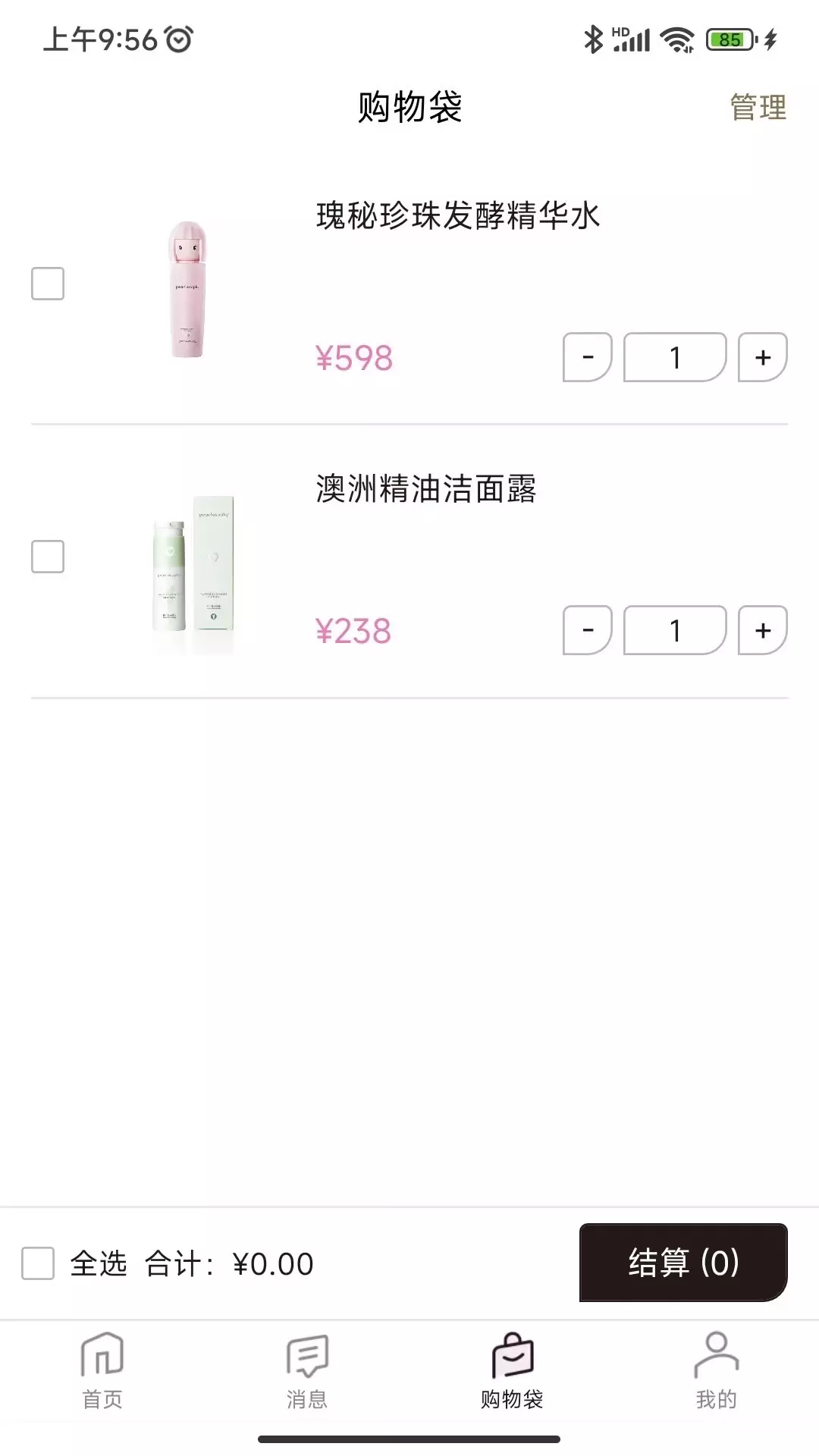Open the 瑰秘珍珠发酵精华水 product image
Image resolution: width=819 pixels, height=1456 pixels.
point(187,289)
